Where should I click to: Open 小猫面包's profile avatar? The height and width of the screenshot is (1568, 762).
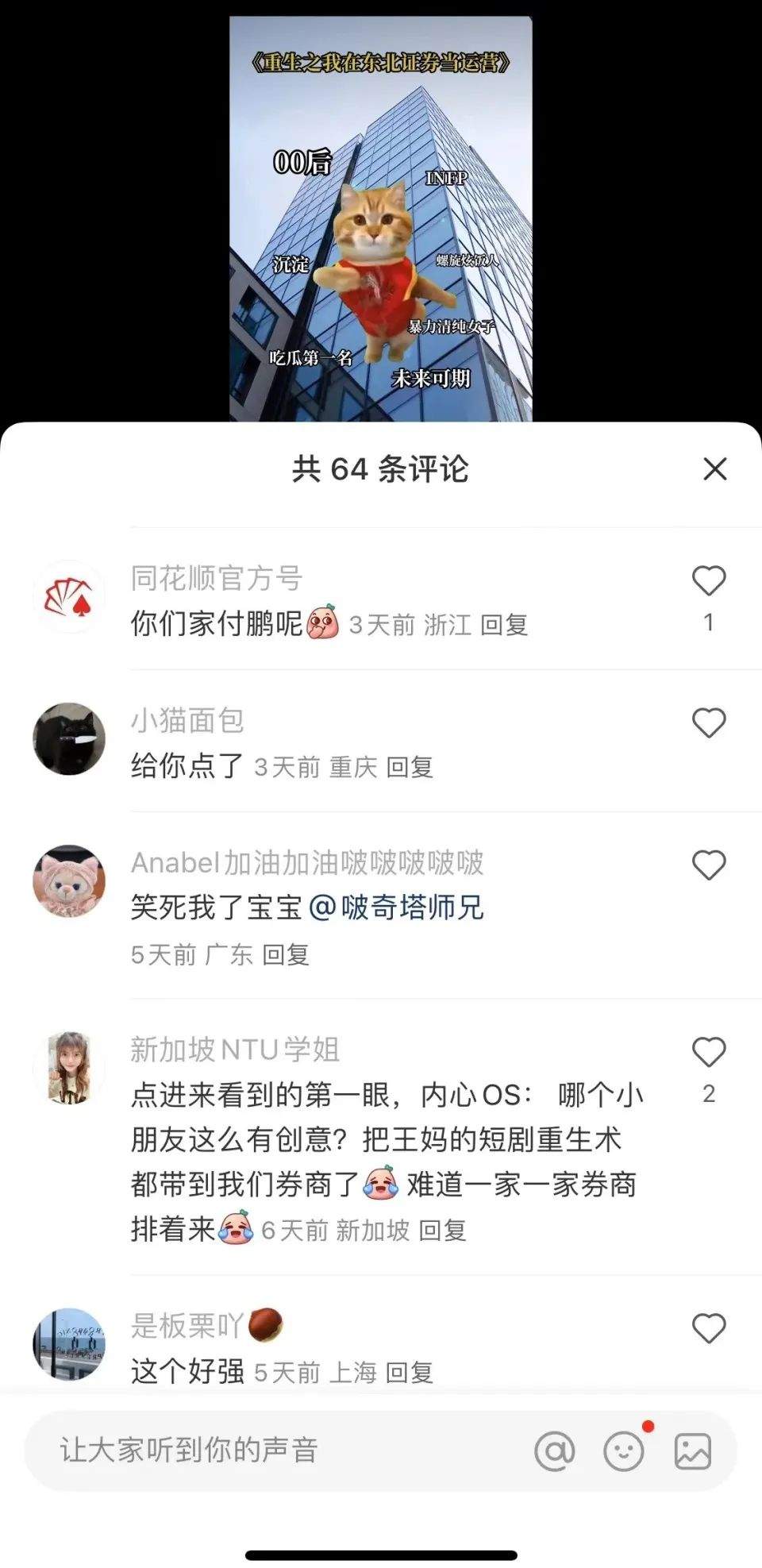click(69, 738)
